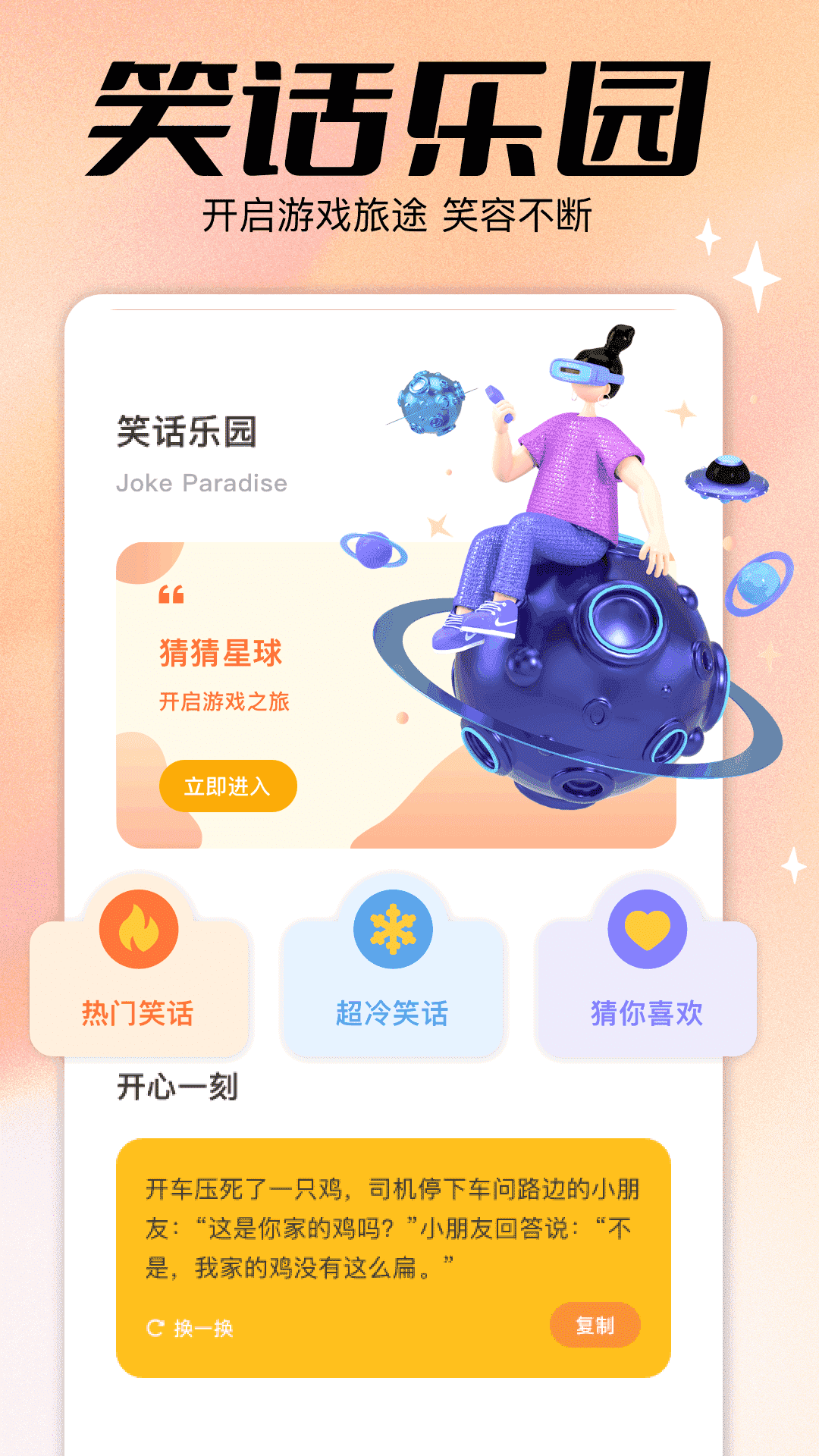The image size is (819, 1456).
Task: Click the VR headset character illustration
Action: (576, 455)
